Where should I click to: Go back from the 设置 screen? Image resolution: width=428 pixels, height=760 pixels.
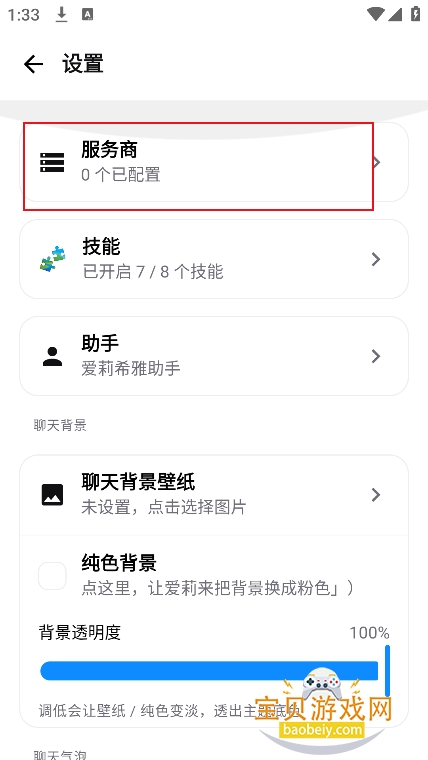click(x=33, y=64)
